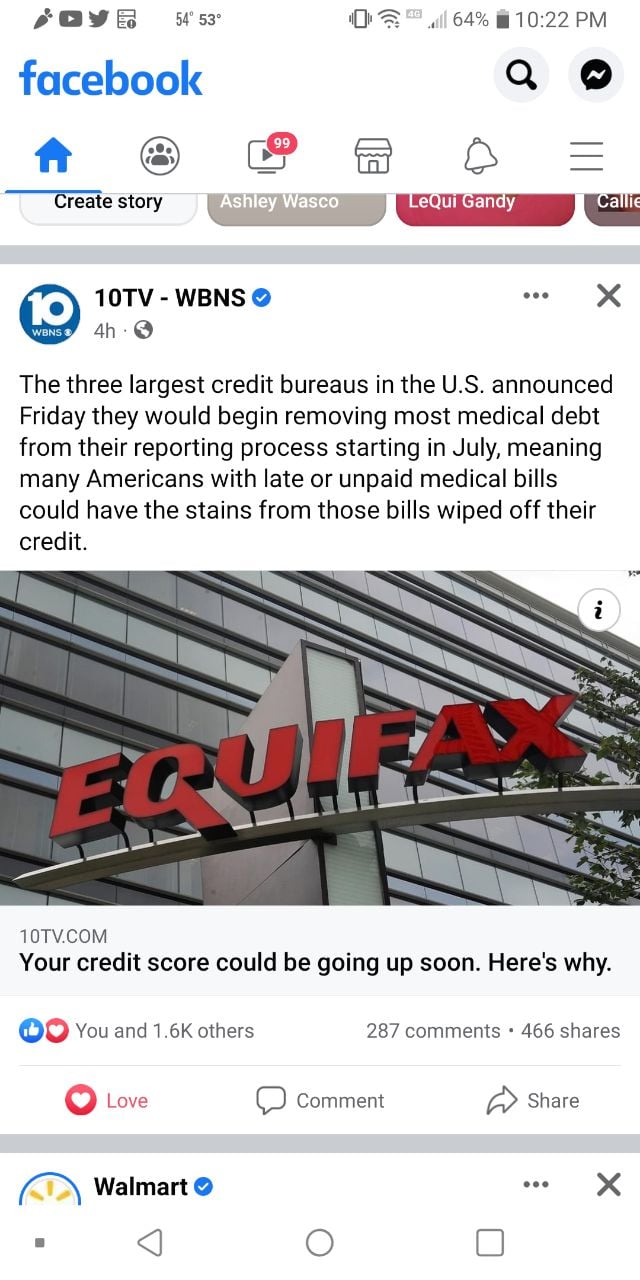Open 10TV - WBNS page name
Screen dimensions: 640x1280
point(169,297)
